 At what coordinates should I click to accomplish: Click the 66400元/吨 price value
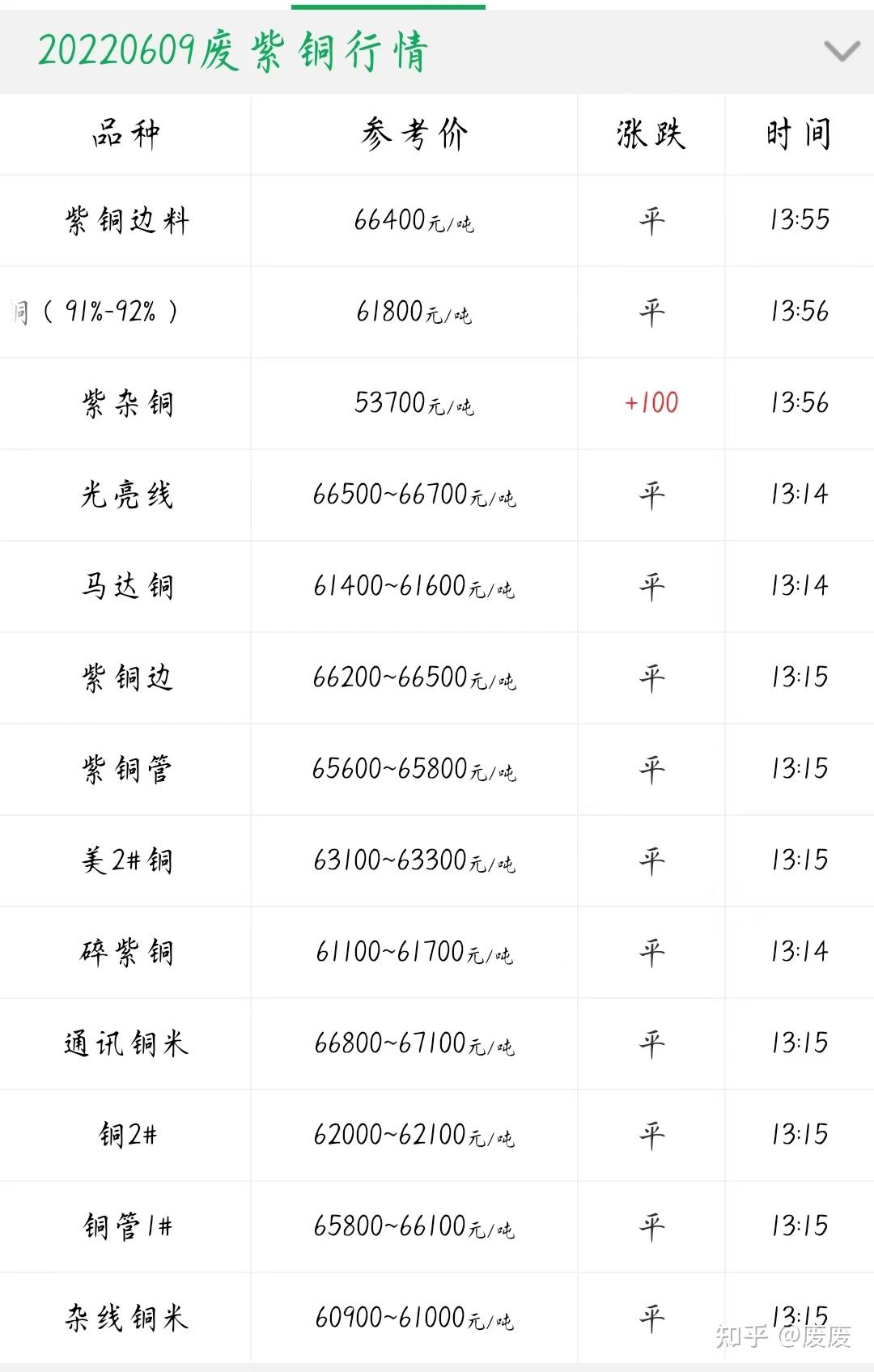pos(414,221)
